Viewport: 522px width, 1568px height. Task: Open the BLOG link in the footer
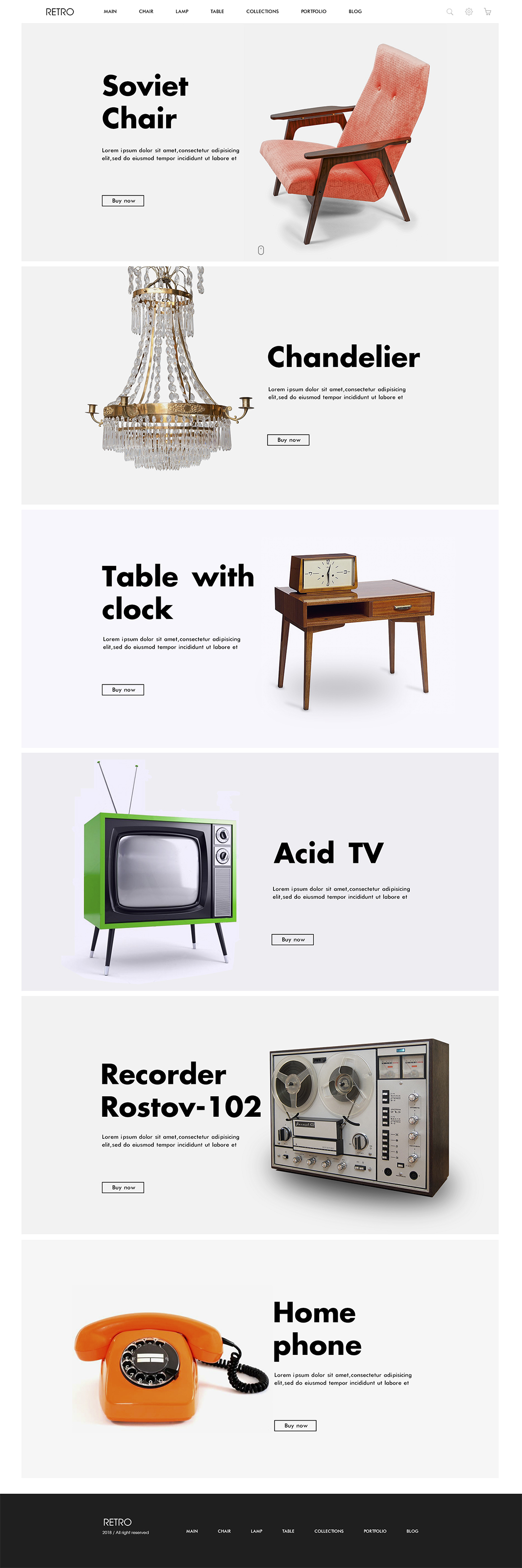412,1531
